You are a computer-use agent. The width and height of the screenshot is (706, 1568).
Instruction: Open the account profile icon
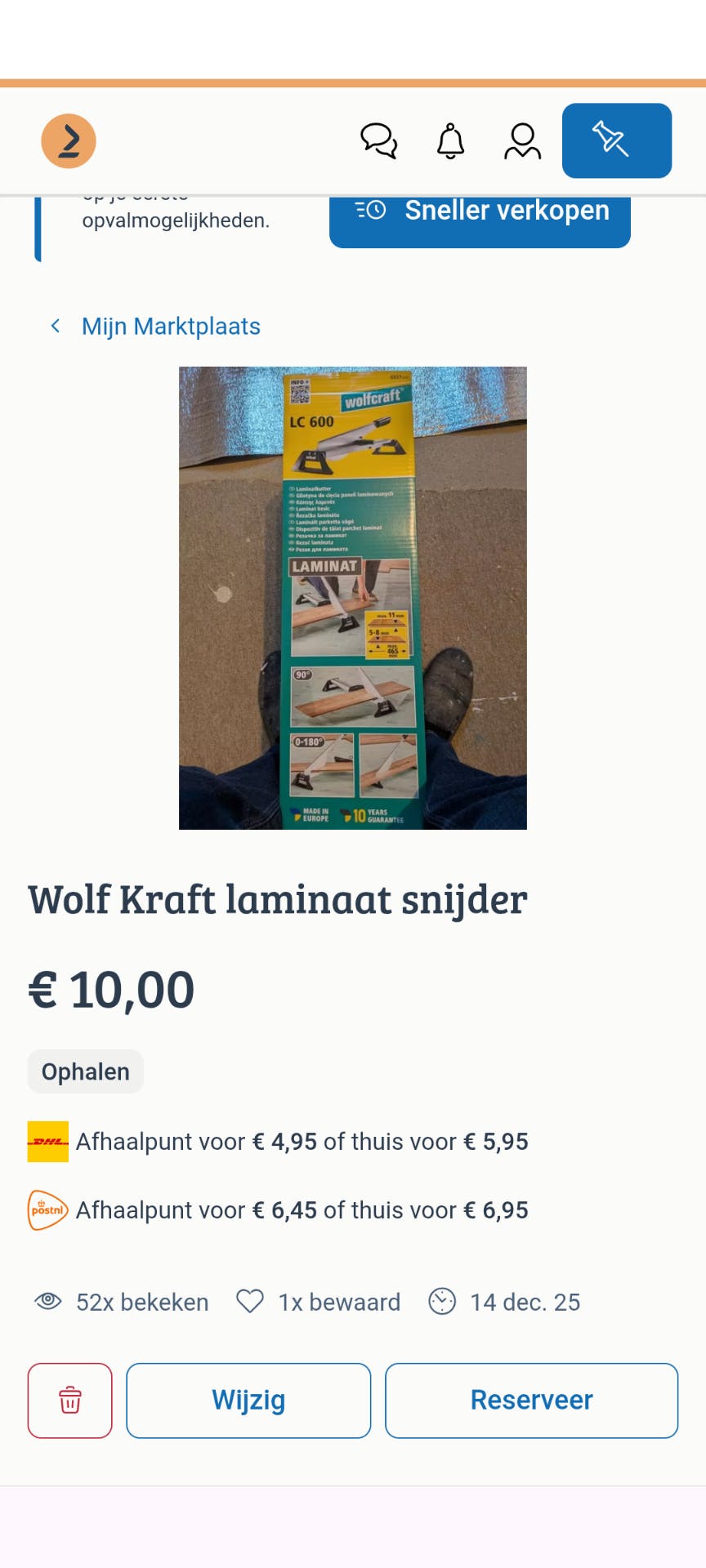(x=521, y=140)
